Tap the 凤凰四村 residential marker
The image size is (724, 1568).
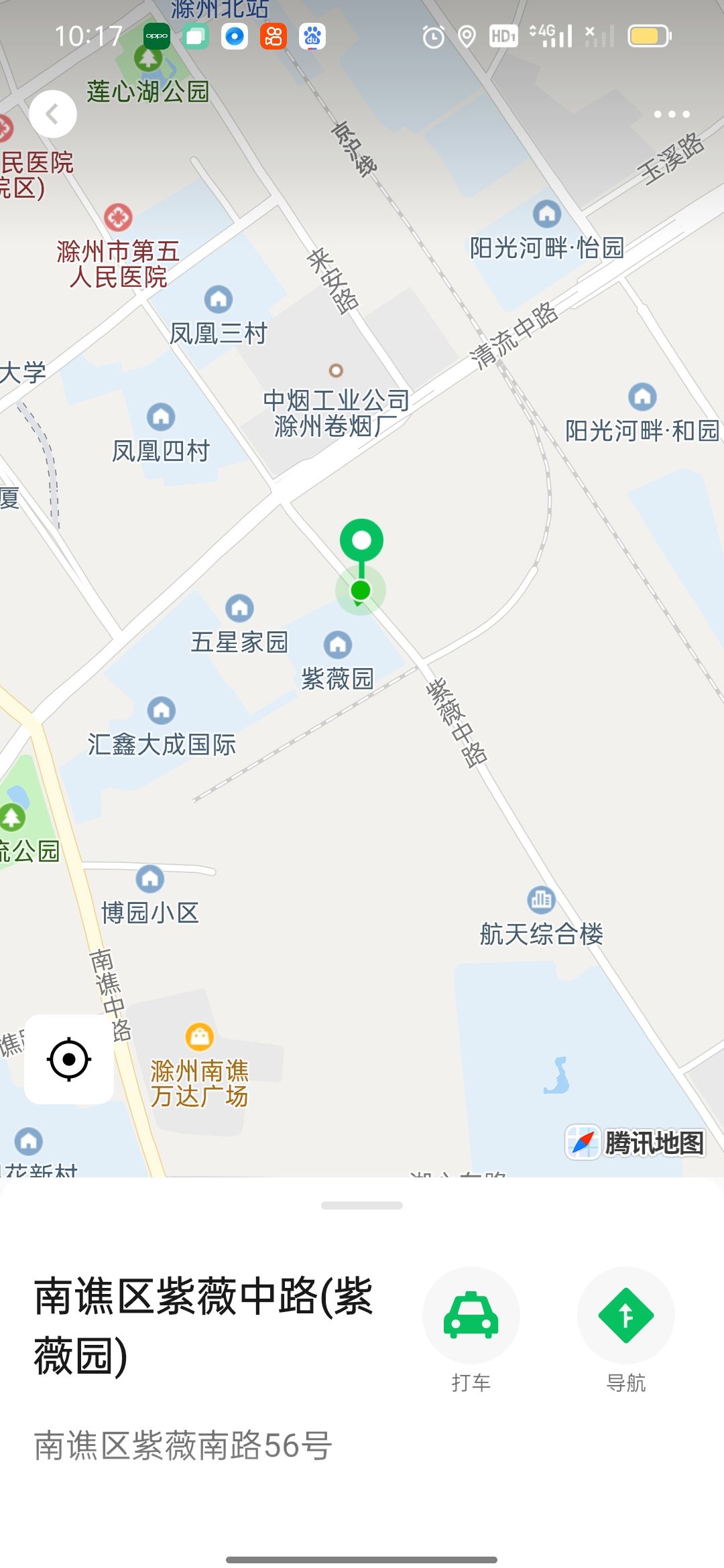point(161,417)
